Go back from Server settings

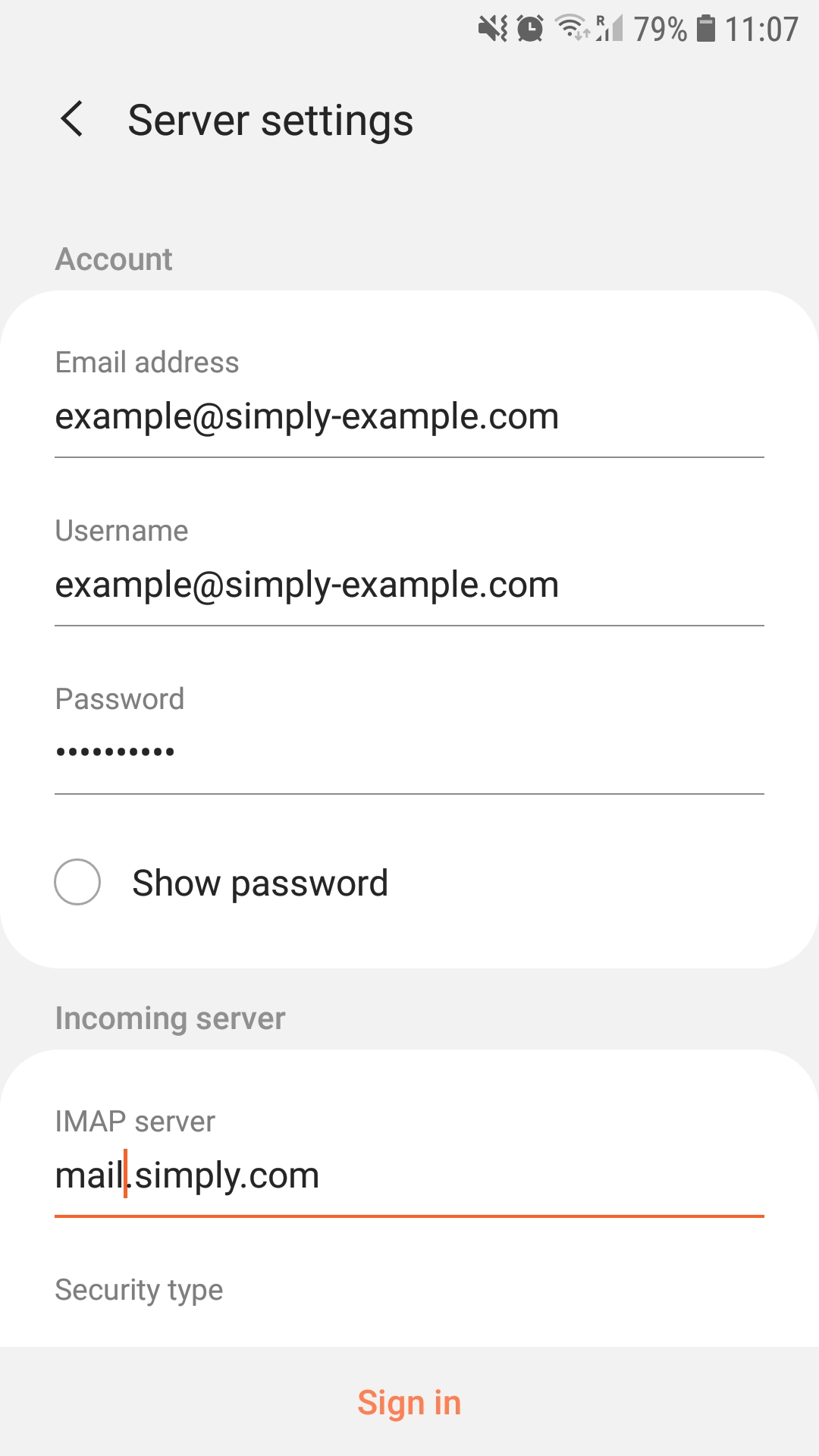click(72, 120)
